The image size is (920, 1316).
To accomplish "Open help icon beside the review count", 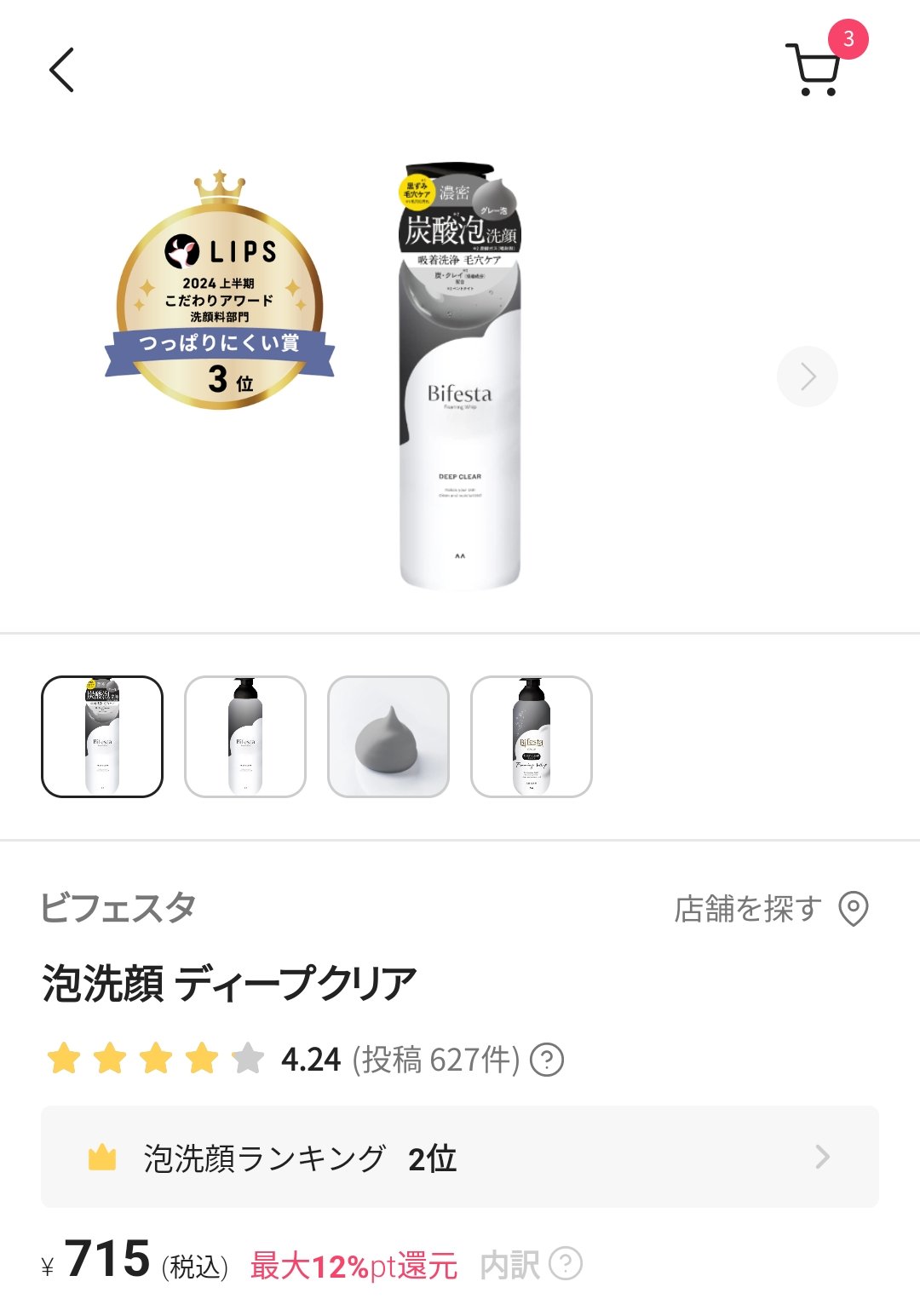I will (x=547, y=1060).
